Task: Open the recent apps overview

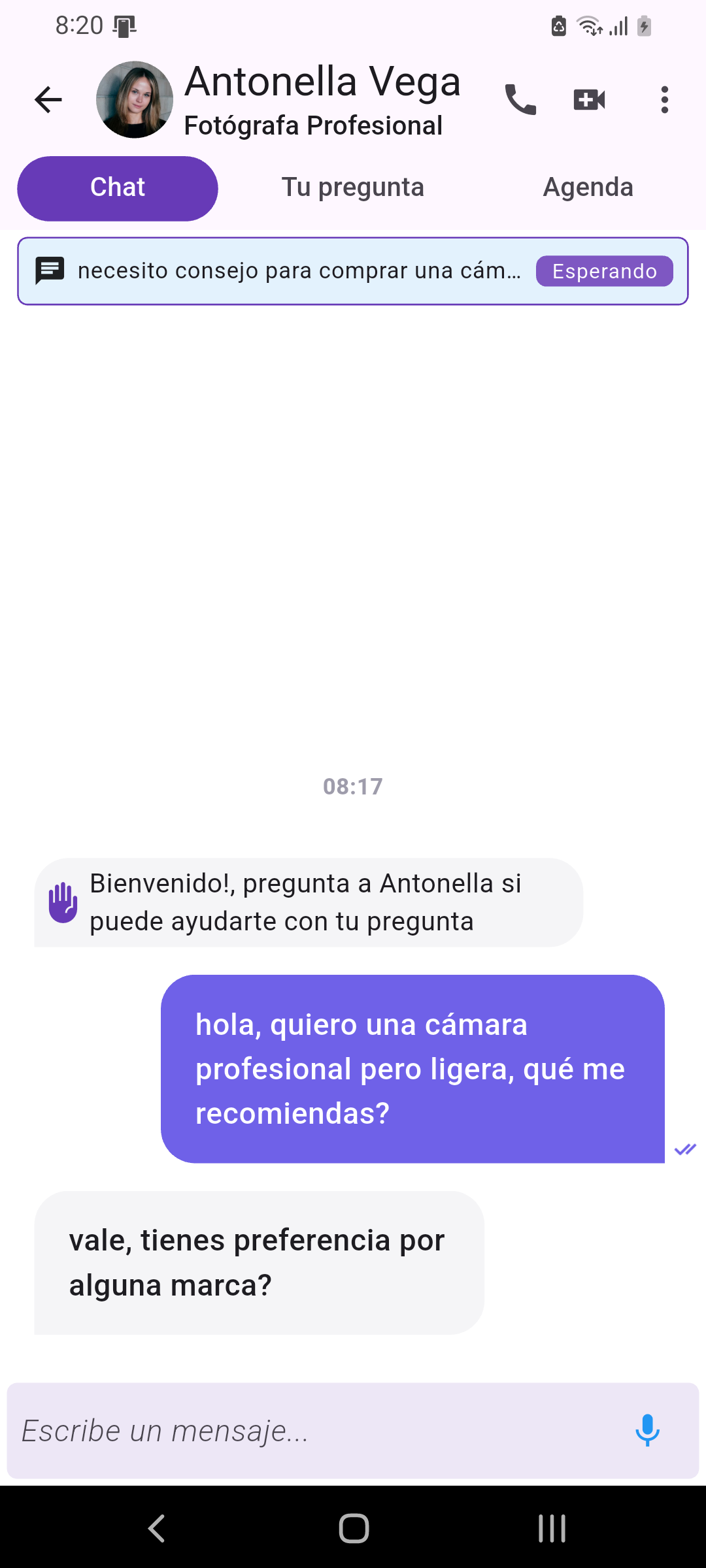Action: coord(552,1529)
